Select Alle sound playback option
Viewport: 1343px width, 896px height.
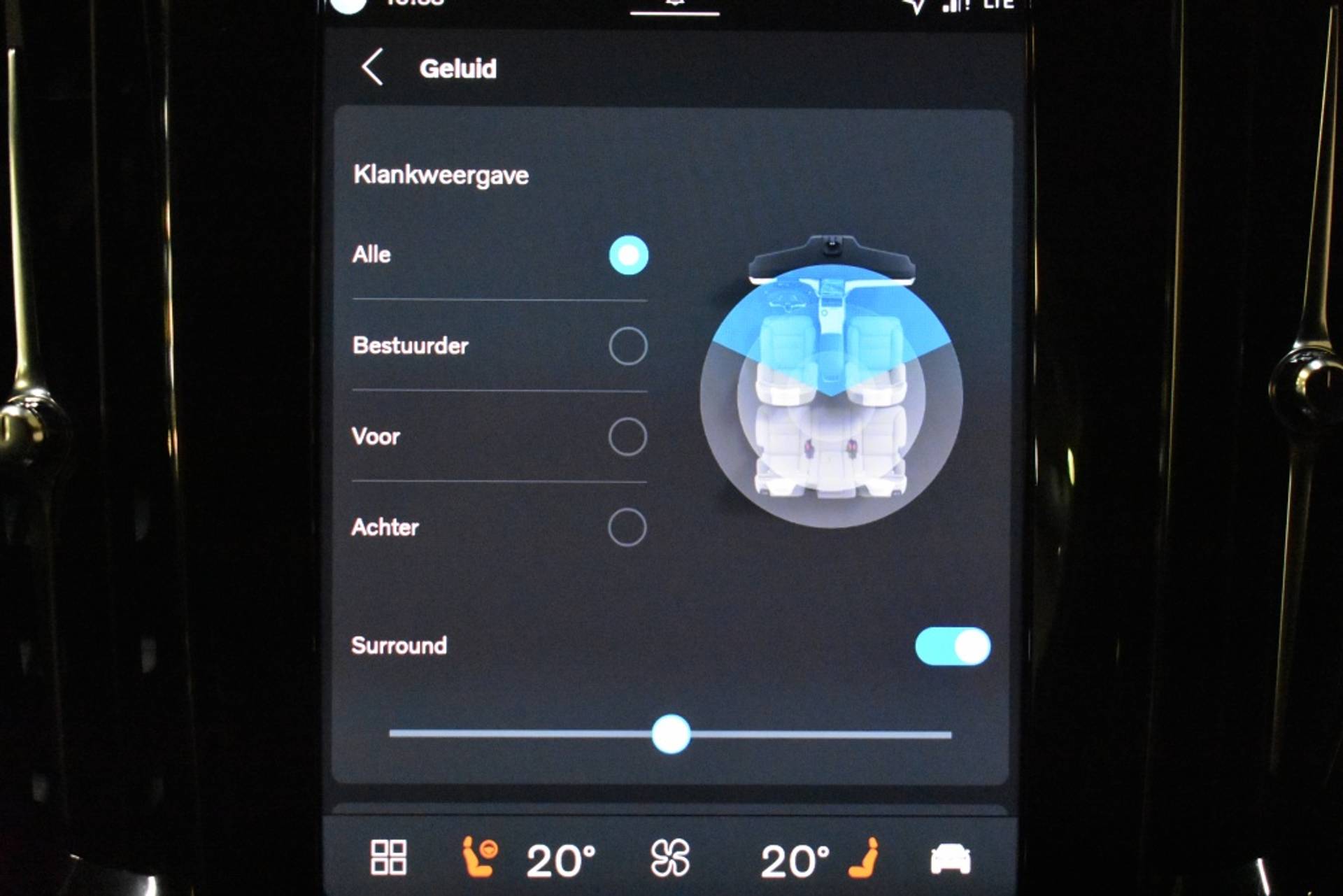tap(628, 255)
